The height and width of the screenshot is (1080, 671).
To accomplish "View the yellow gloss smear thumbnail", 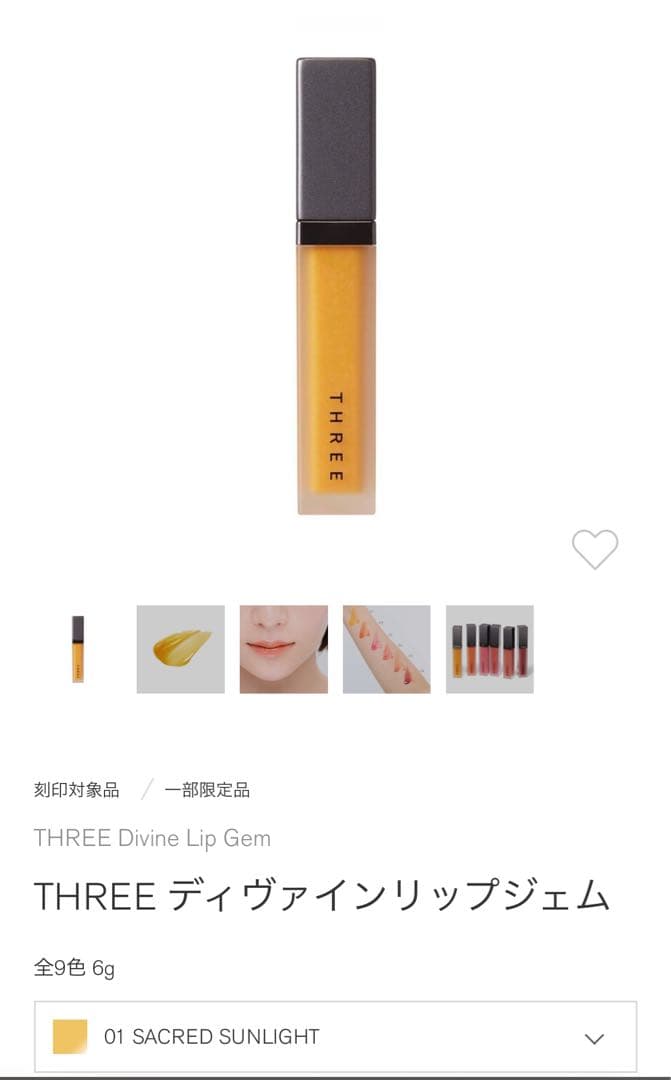I will [x=181, y=649].
